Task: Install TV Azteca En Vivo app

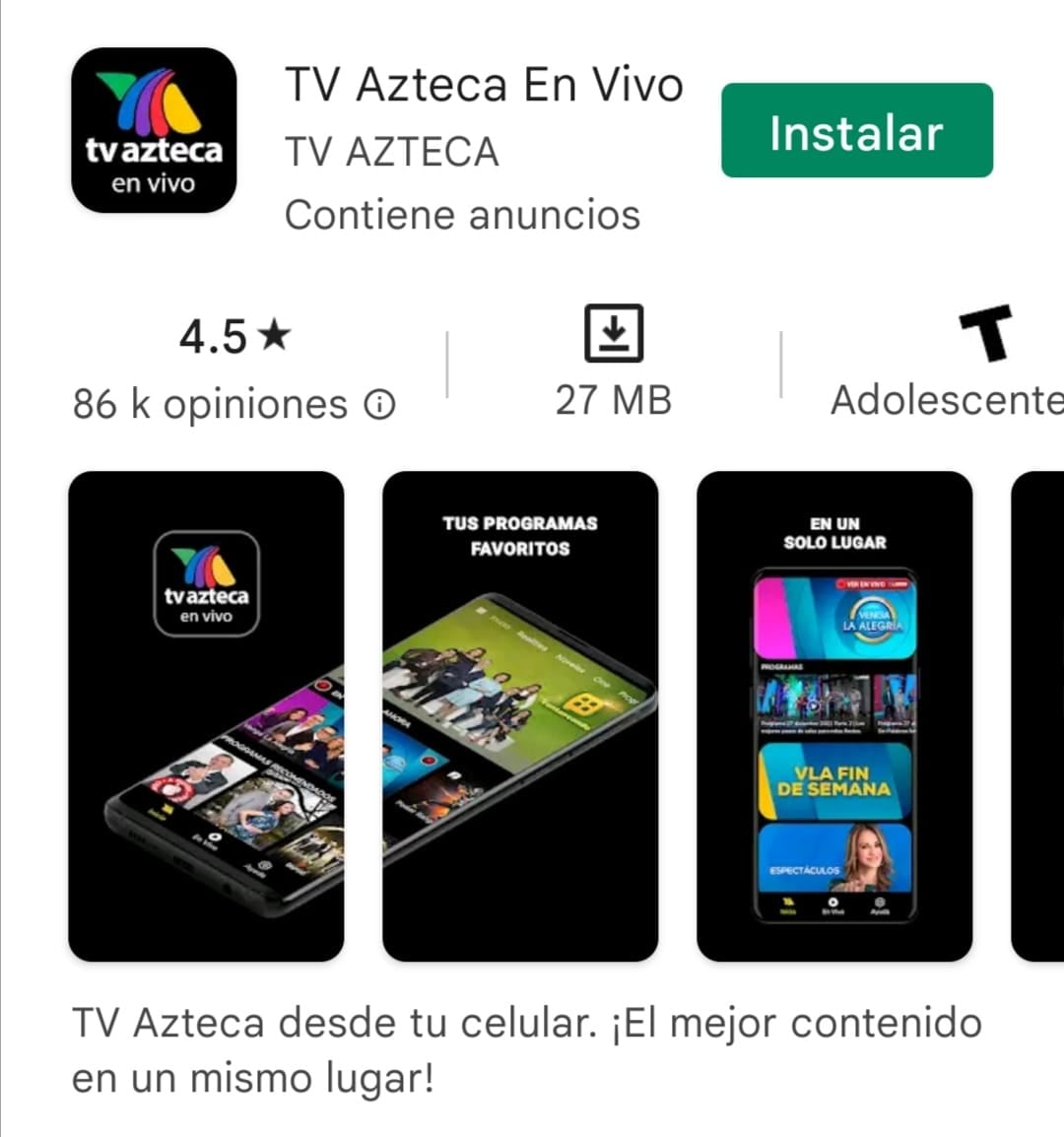Action: tap(856, 131)
